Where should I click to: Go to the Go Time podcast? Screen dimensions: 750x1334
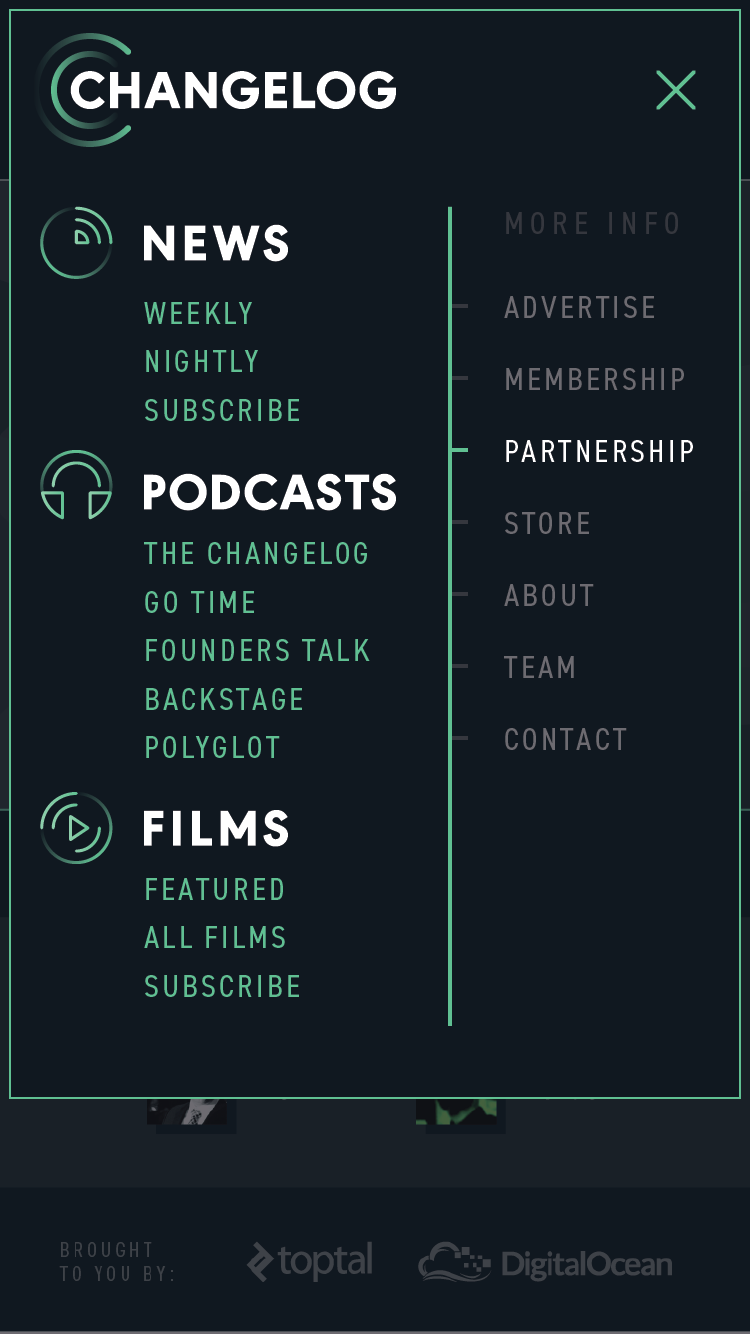coord(200,602)
